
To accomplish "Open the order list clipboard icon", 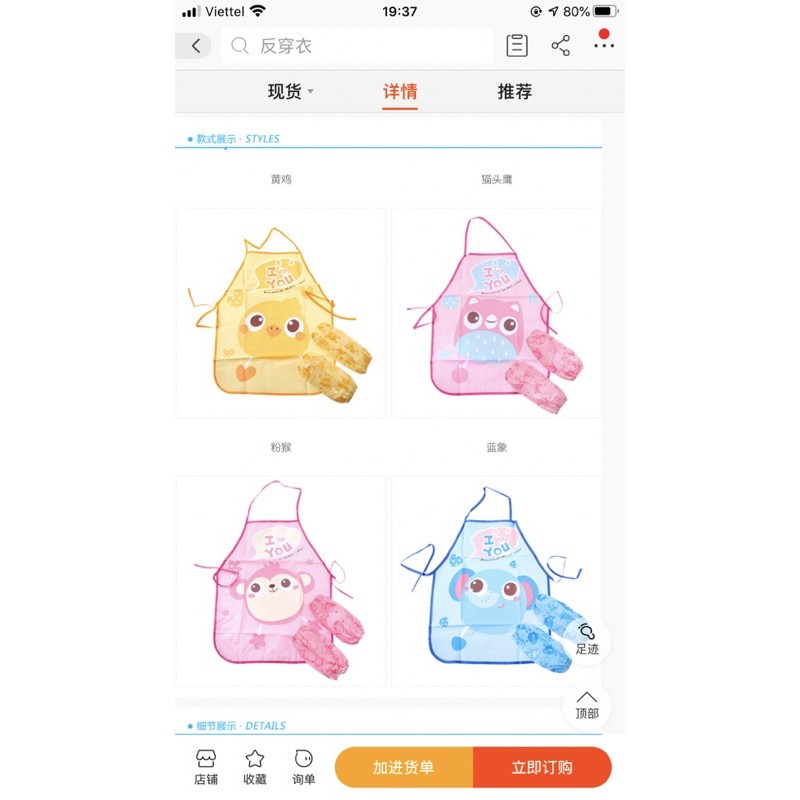I will tap(517, 46).
